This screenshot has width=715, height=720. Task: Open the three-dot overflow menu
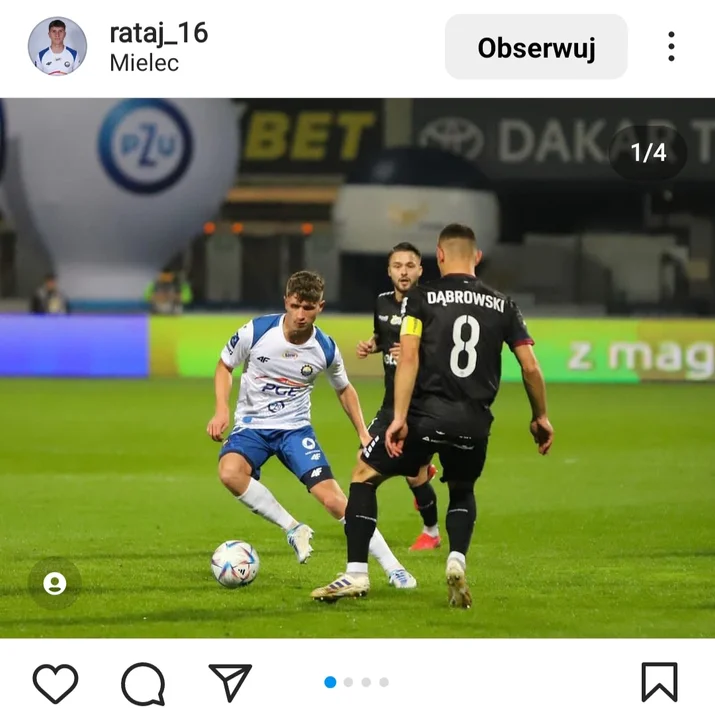pos(671,47)
